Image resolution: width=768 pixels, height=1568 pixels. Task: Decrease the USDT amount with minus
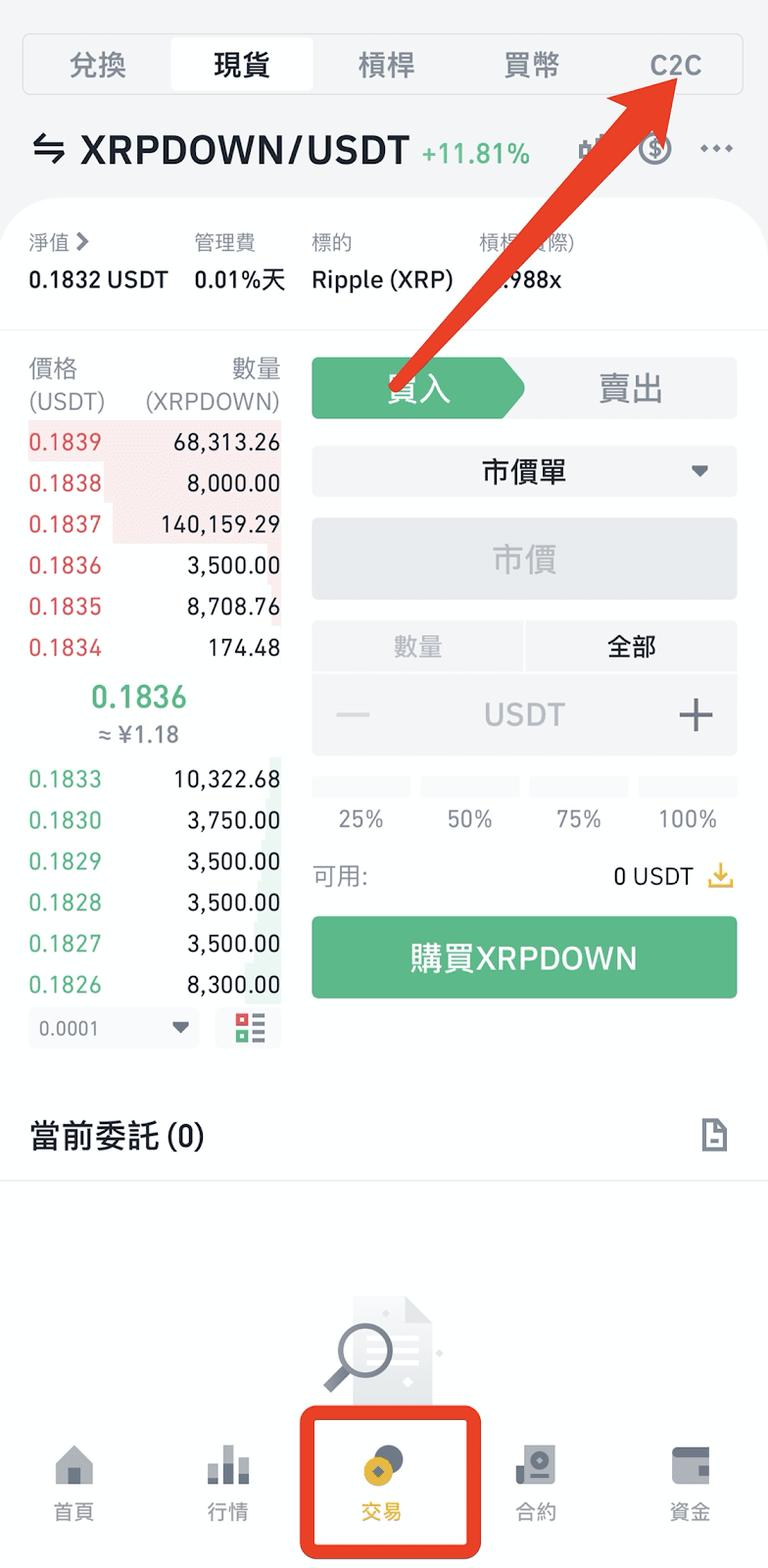pyautogui.click(x=353, y=714)
